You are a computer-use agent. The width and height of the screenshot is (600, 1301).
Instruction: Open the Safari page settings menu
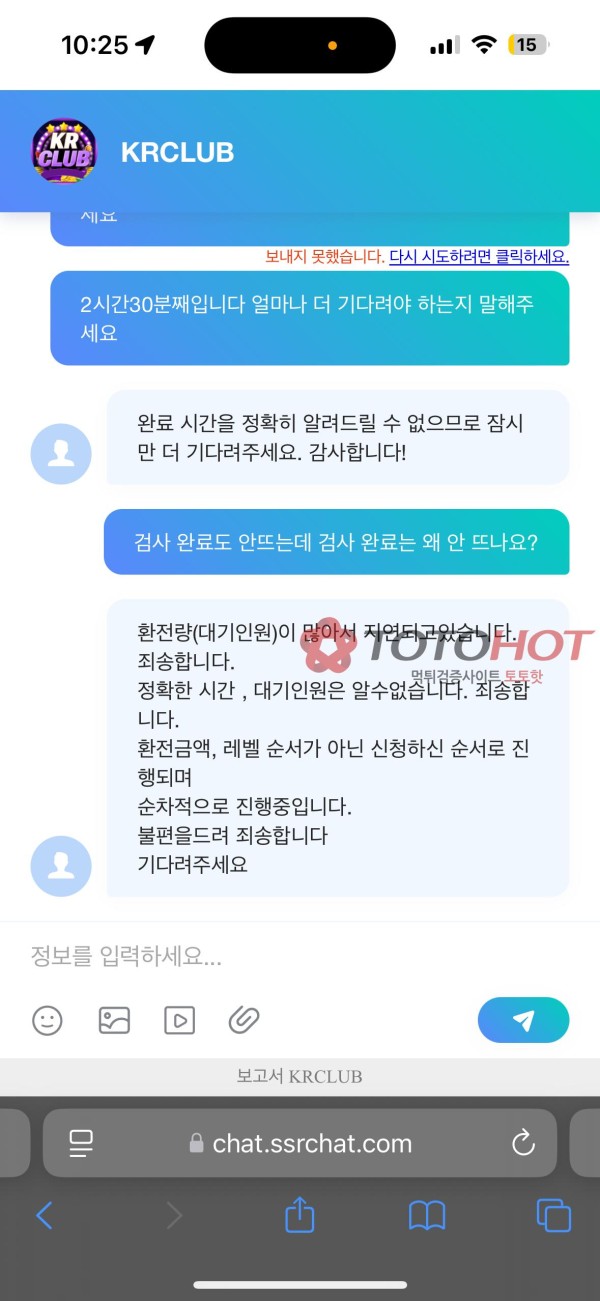click(x=81, y=1143)
